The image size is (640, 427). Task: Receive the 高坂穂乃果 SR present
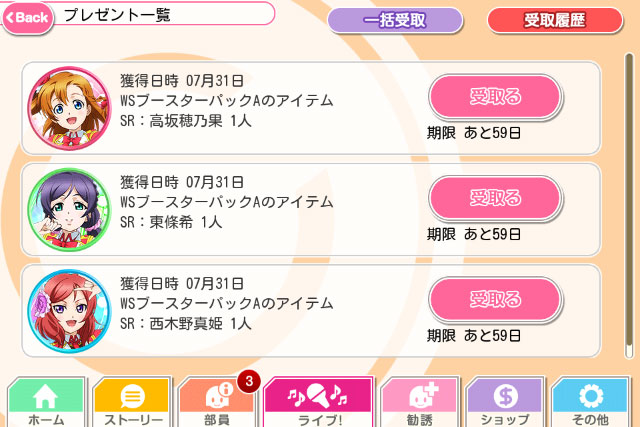495,97
